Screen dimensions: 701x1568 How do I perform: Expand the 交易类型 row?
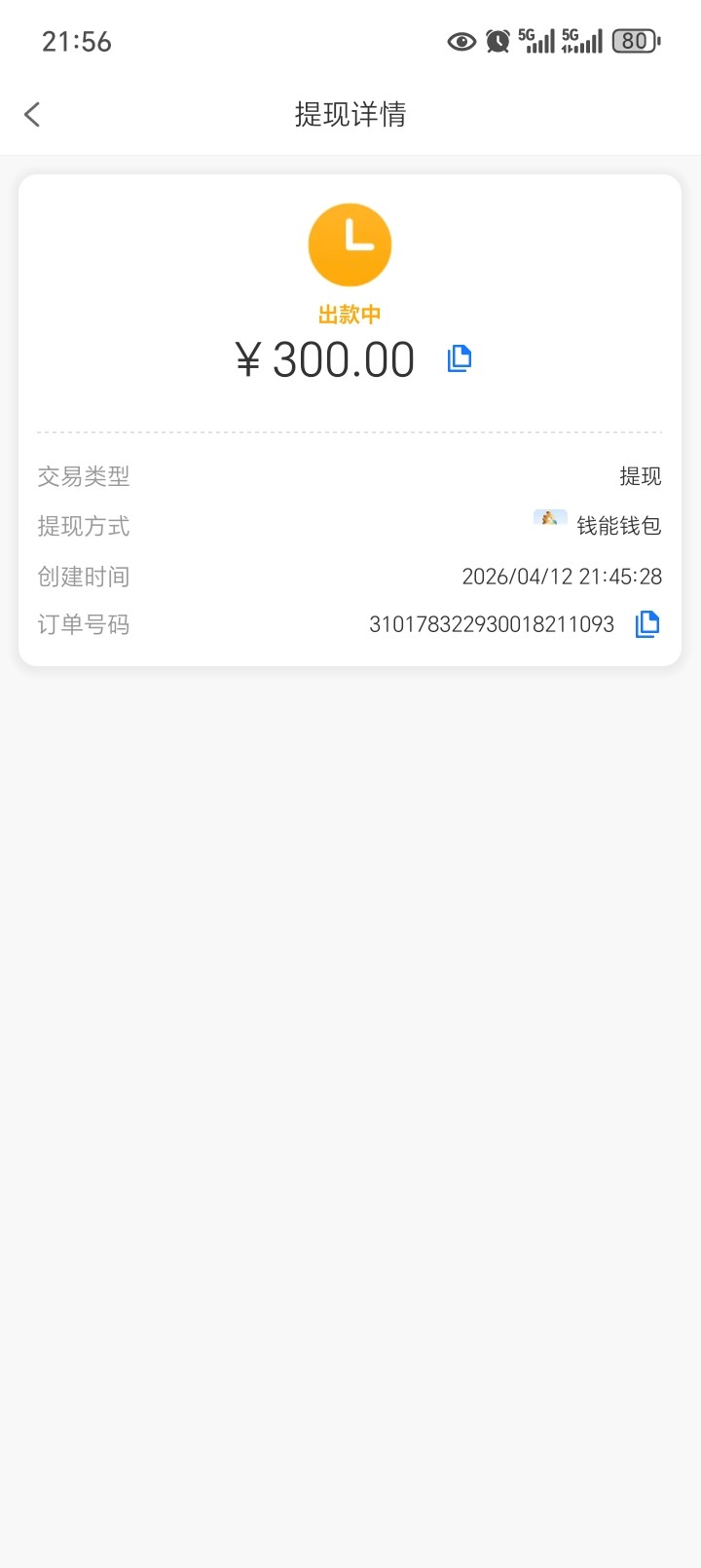pos(350,476)
